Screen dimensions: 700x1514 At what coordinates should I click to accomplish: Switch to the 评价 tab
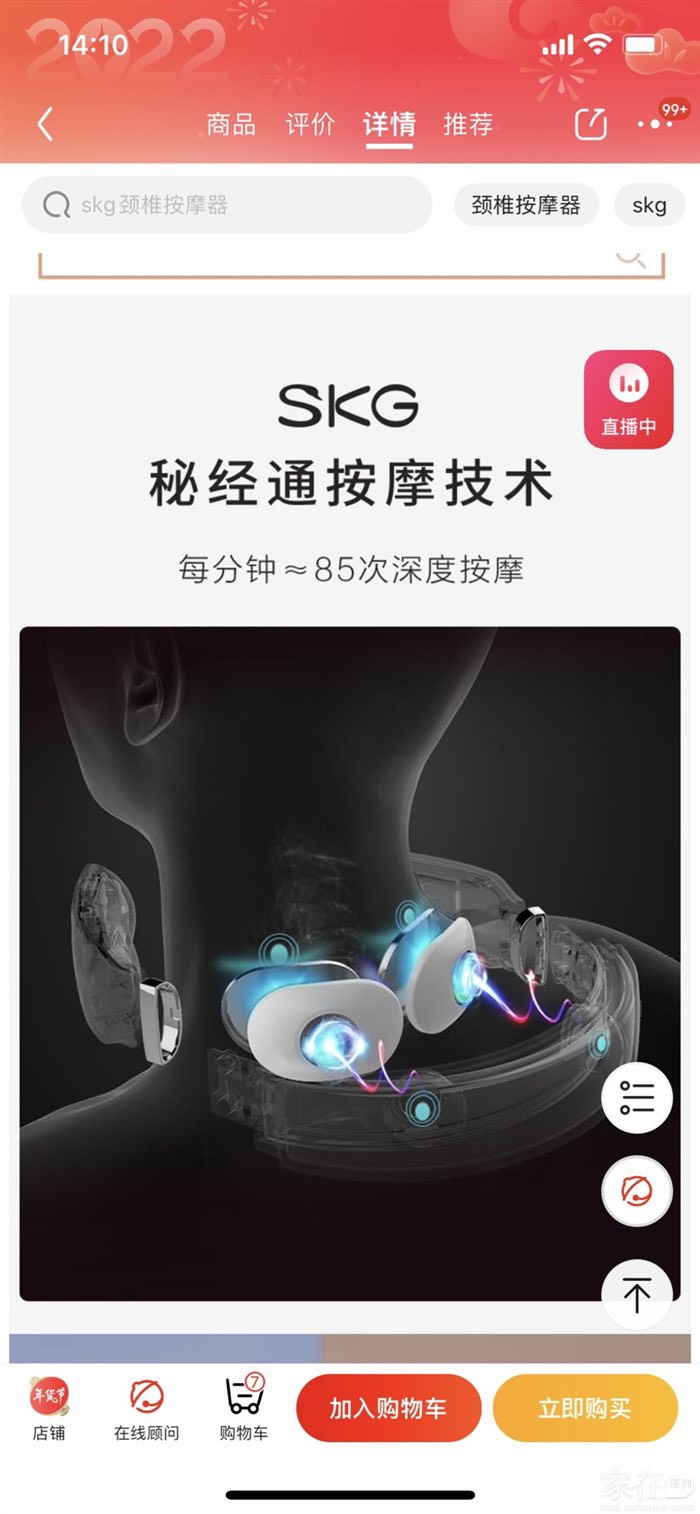click(310, 125)
